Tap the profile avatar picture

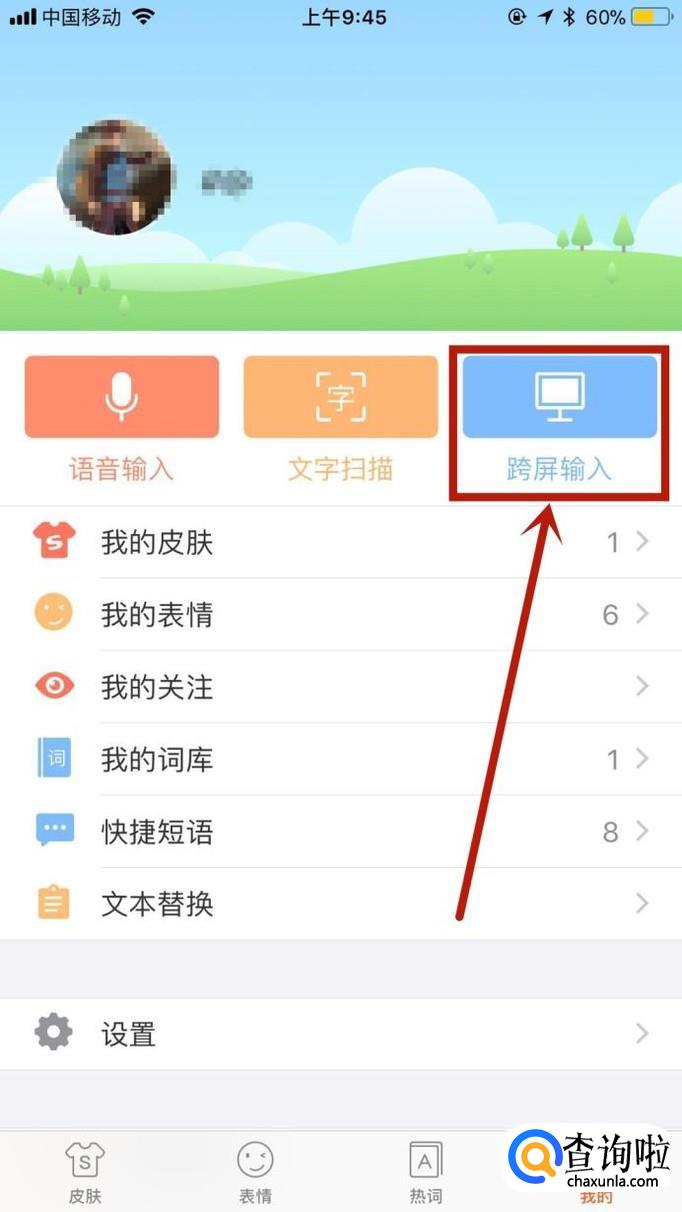116,177
